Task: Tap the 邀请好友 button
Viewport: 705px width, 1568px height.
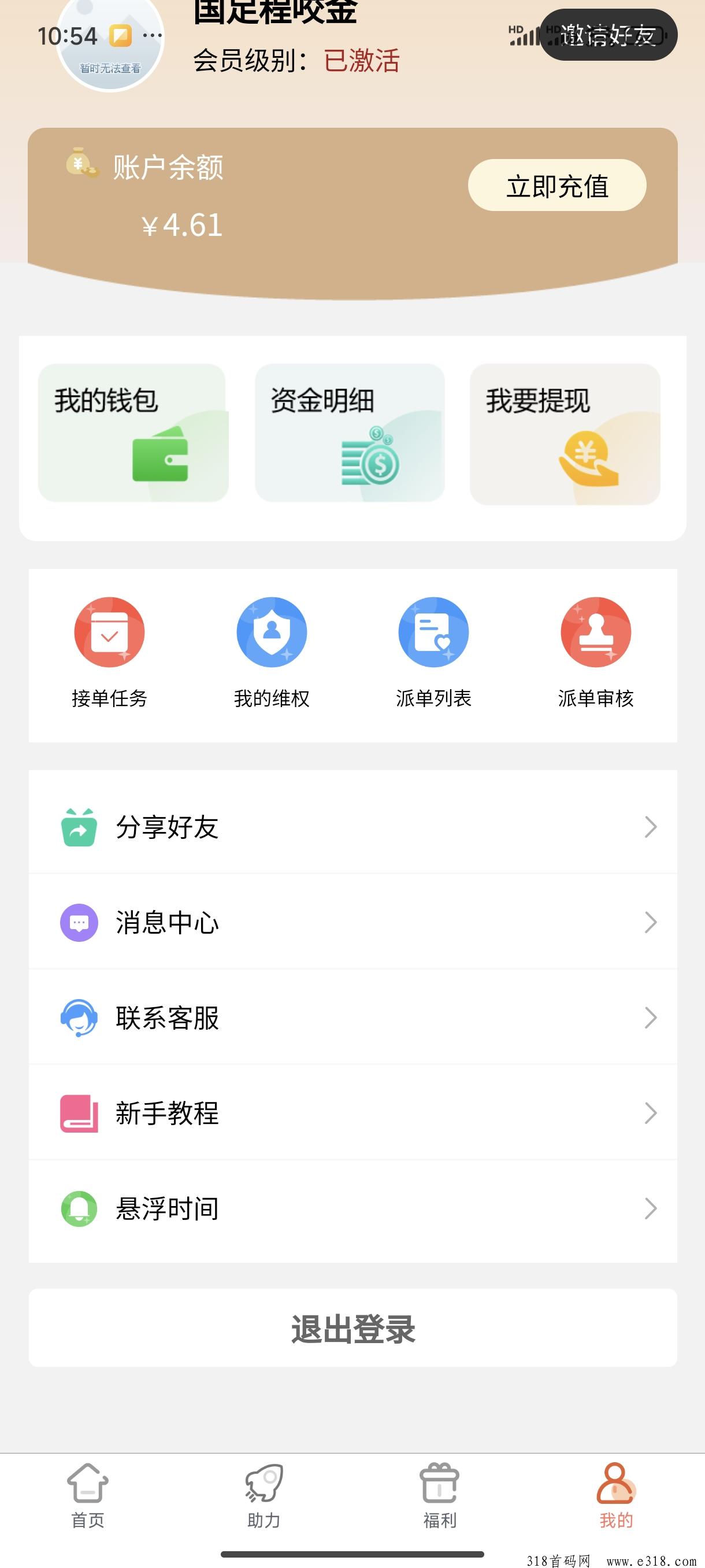Action: coord(608,35)
